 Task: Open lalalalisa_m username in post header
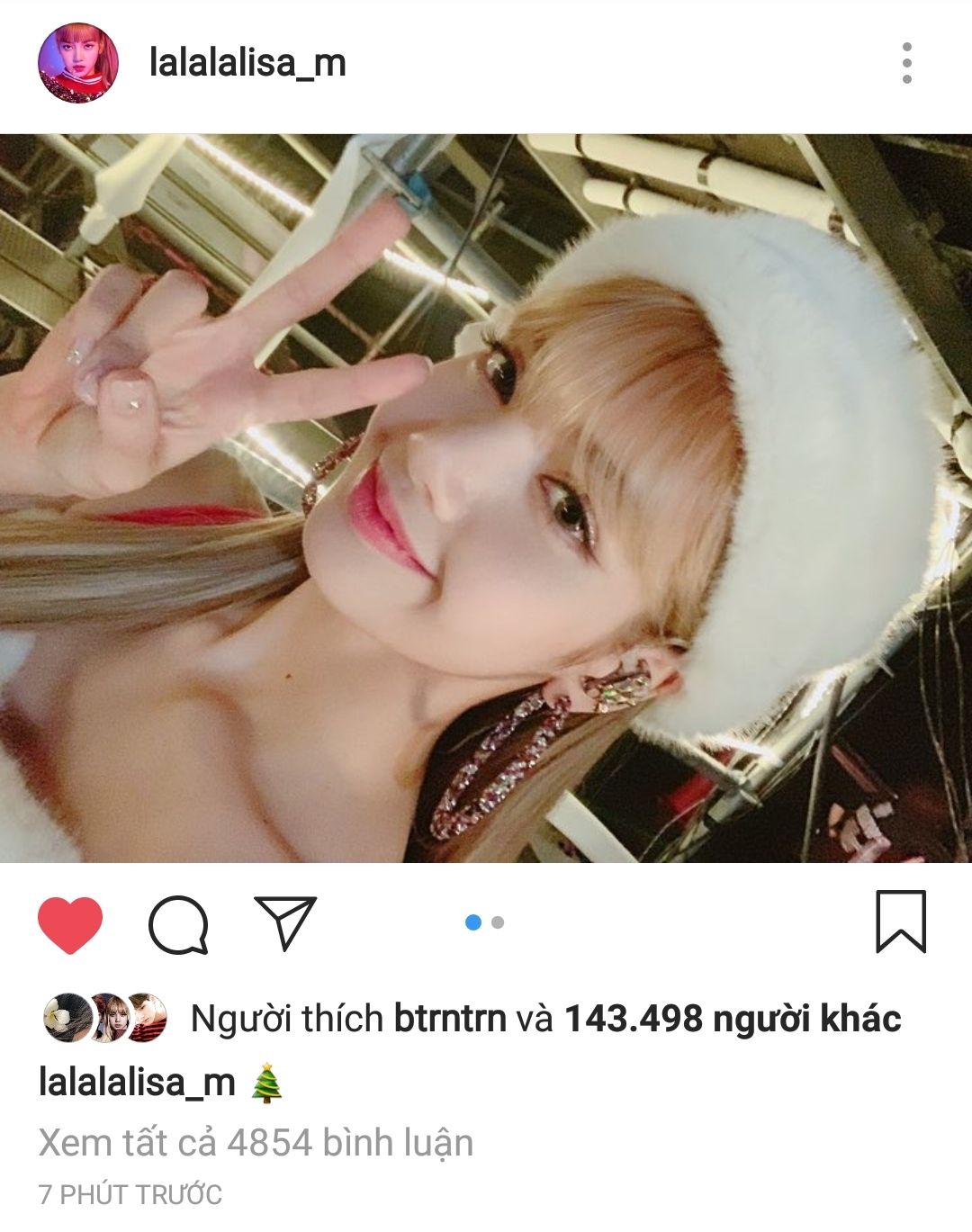247,63
